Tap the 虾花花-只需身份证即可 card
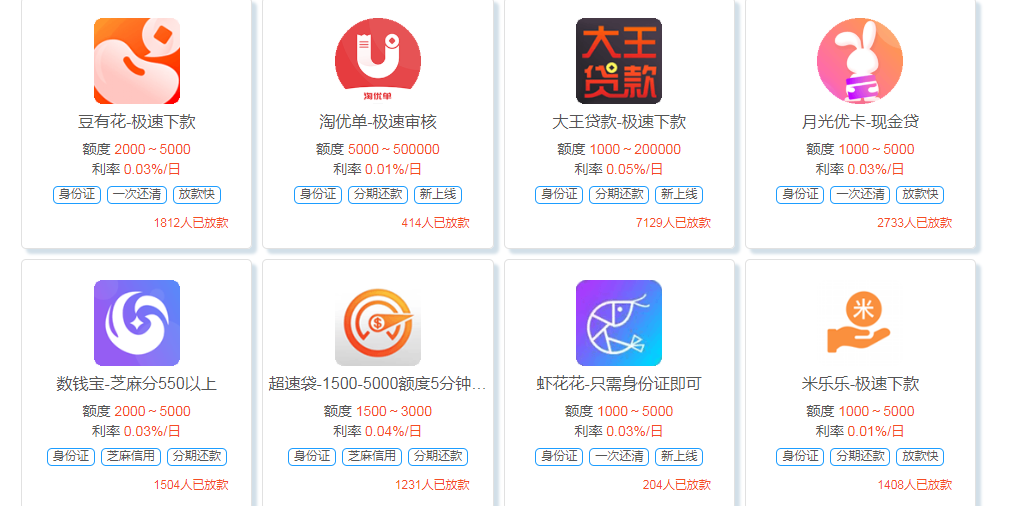1022x506 pixels. pos(619,383)
